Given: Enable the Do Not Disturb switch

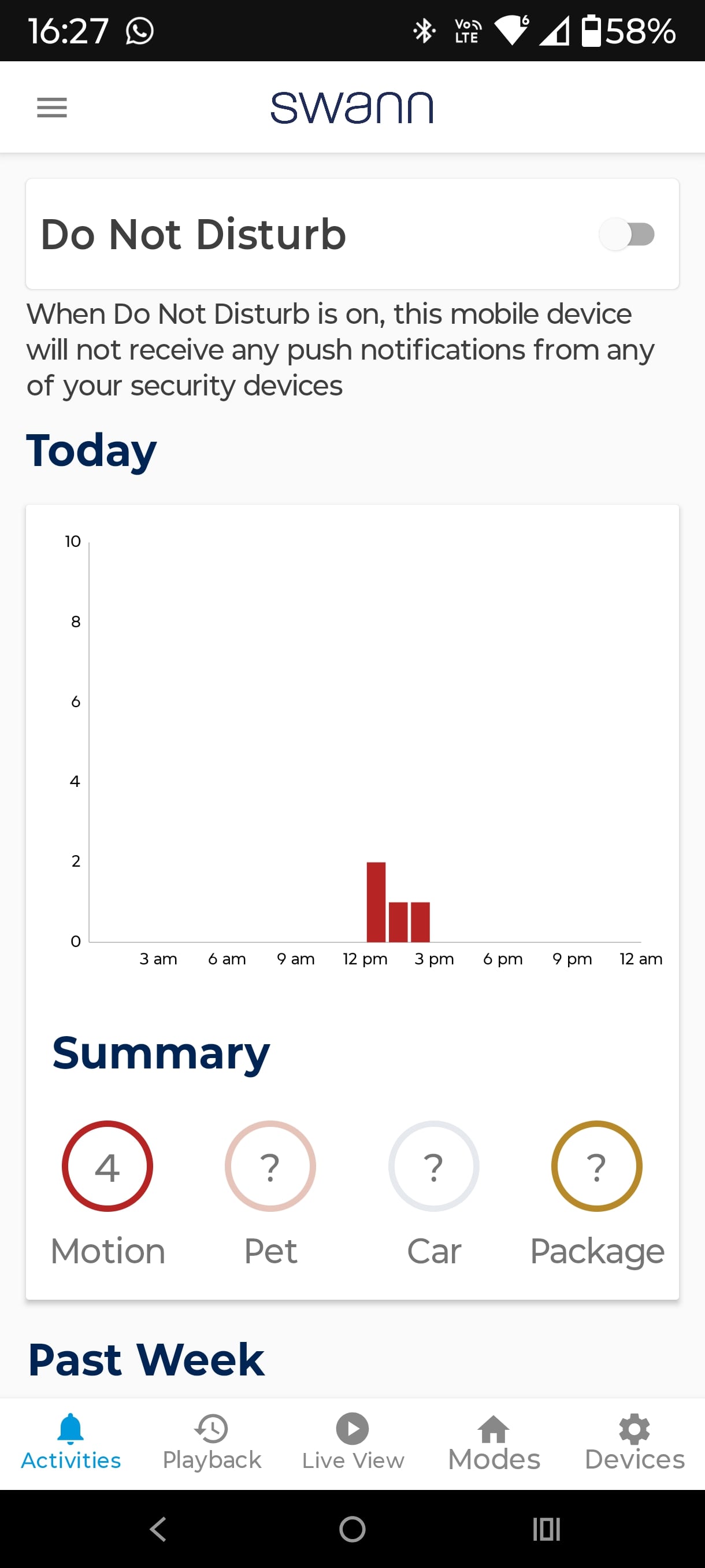Looking at the screenshot, I should click(x=626, y=234).
